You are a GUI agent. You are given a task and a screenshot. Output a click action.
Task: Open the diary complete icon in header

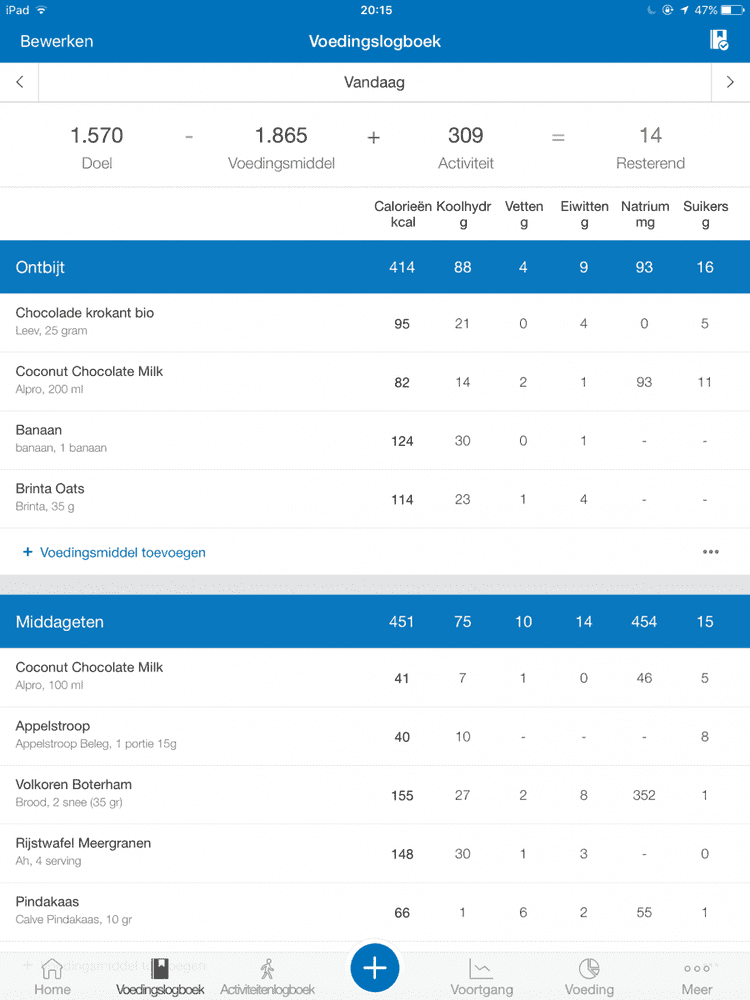click(718, 41)
